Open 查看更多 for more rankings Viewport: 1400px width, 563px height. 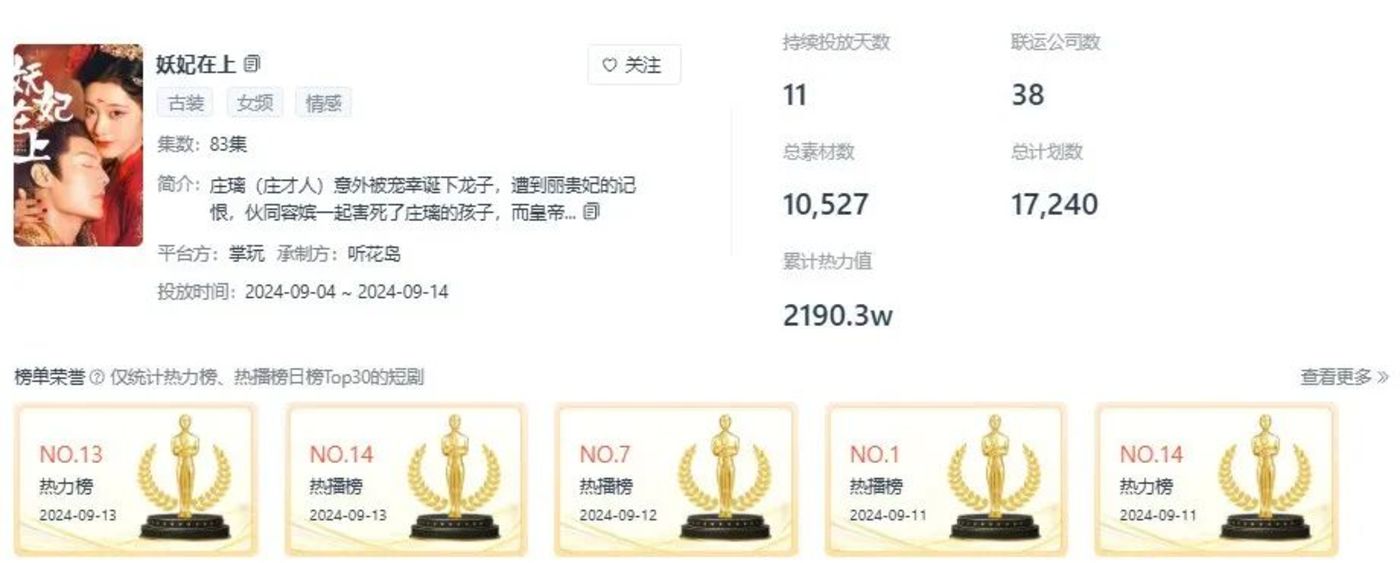(1343, 377)
